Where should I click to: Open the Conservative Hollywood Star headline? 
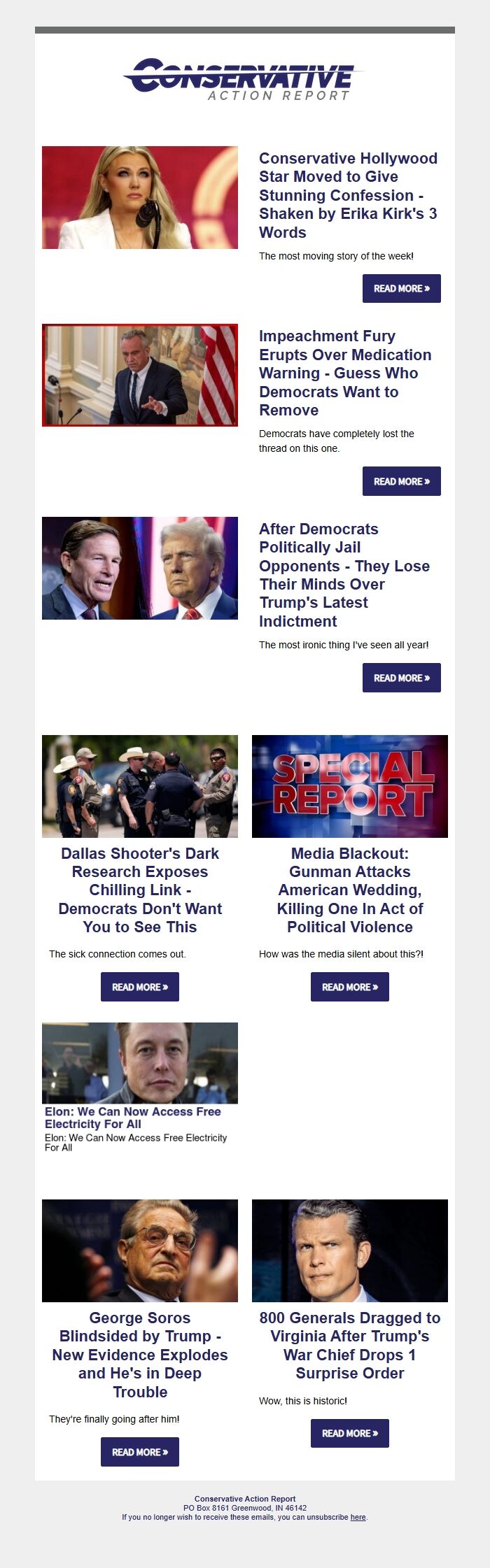[348, 195]
